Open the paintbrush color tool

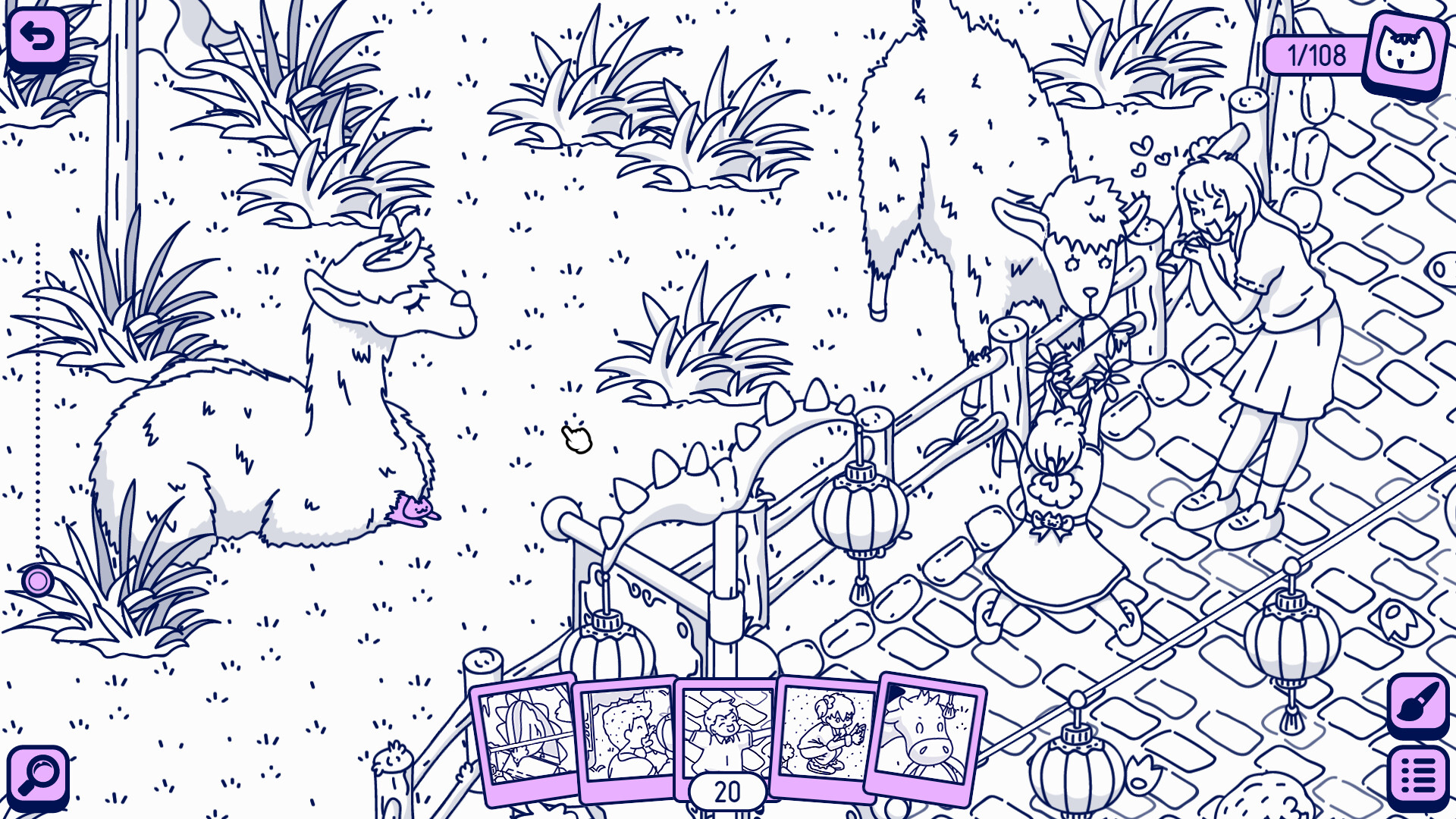coord(1417,704)
